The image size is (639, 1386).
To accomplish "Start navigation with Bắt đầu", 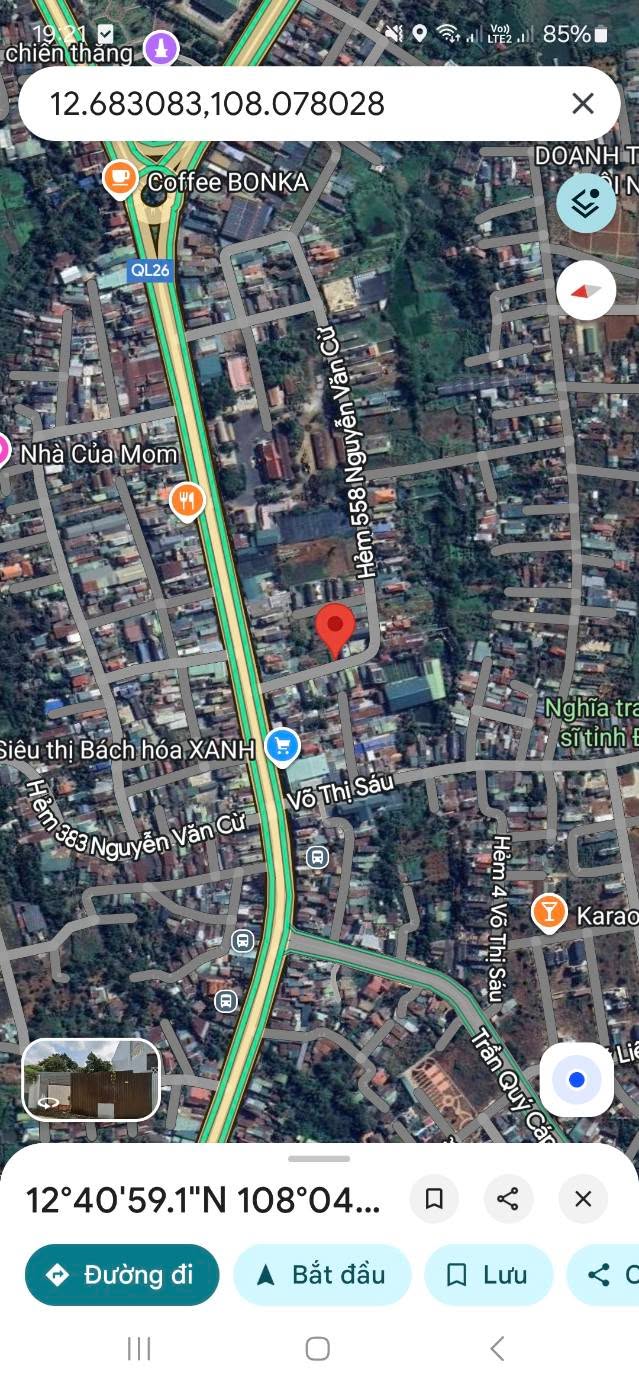I will [322, 1275].
